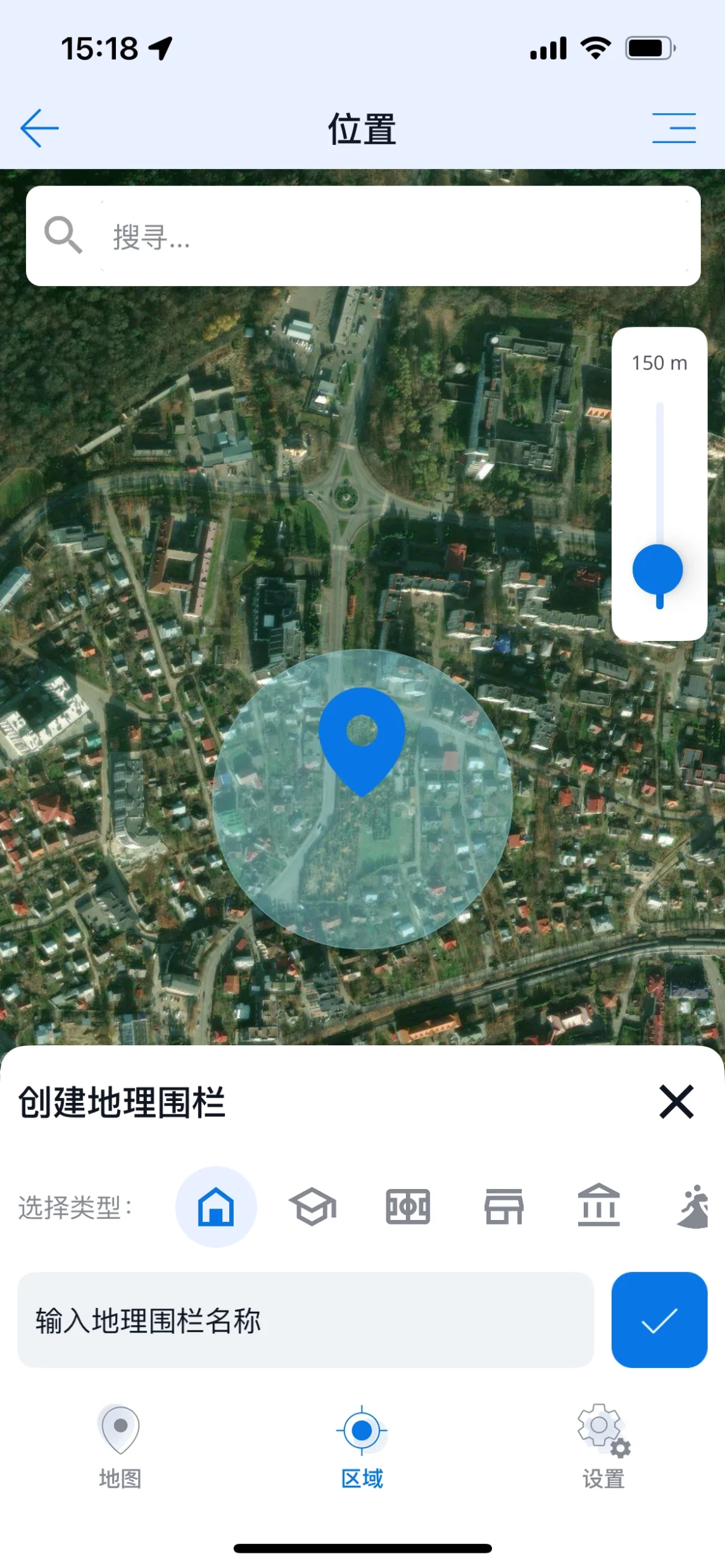This screenshot has width=725, height=1568.
Task: Select the home geofence type
Action: point(216,1207)
